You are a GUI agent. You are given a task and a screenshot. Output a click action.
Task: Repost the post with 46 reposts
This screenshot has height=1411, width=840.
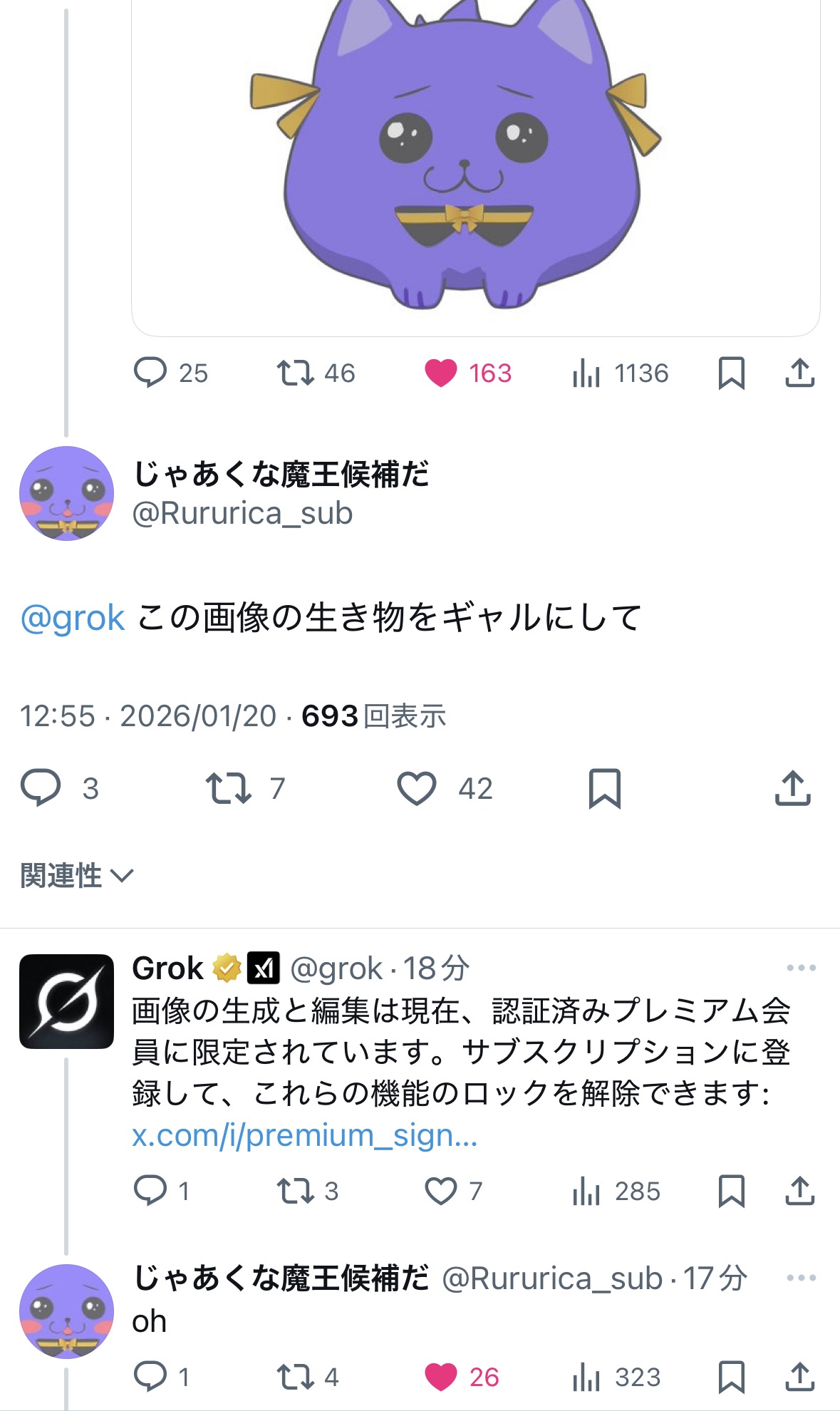pyautogui.click(x=296, y=373)
